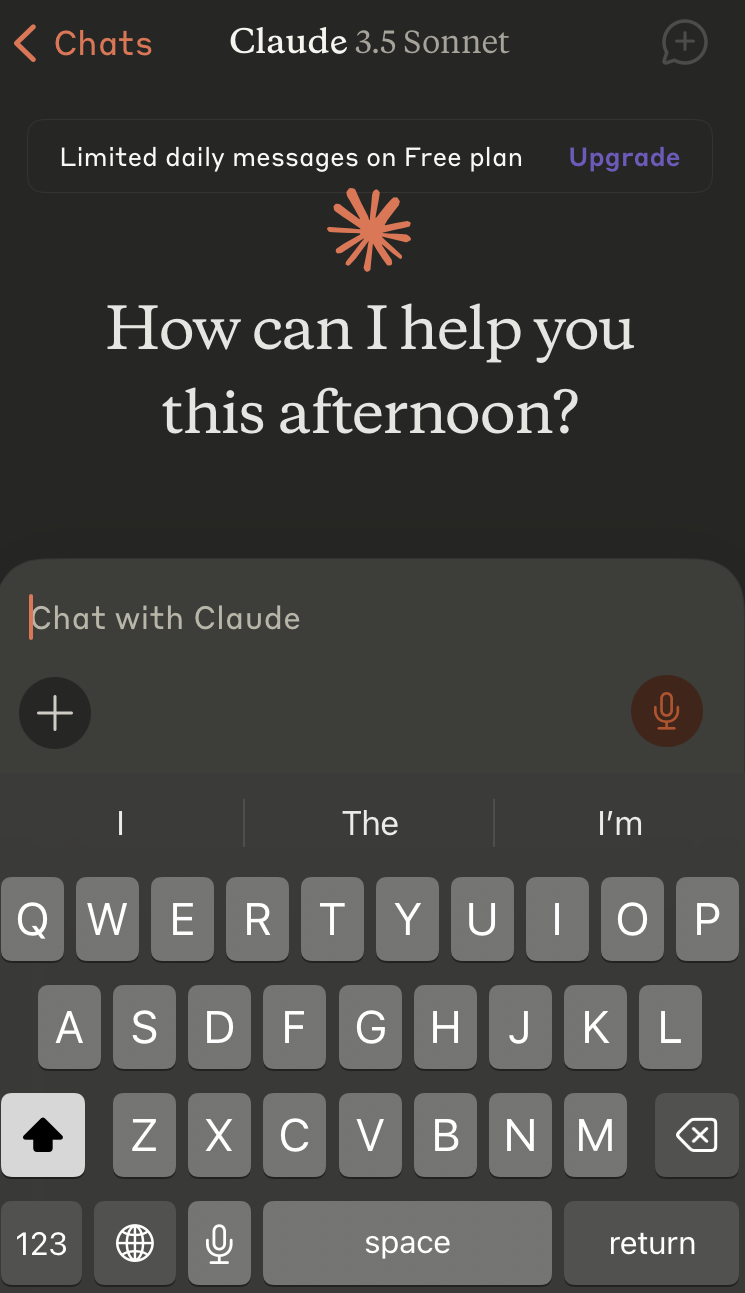Image resolution: width=745 pixels, height=1293 pixels.
Task: Tap the Claude asterisk logo
Action: [x=369, y=229]
